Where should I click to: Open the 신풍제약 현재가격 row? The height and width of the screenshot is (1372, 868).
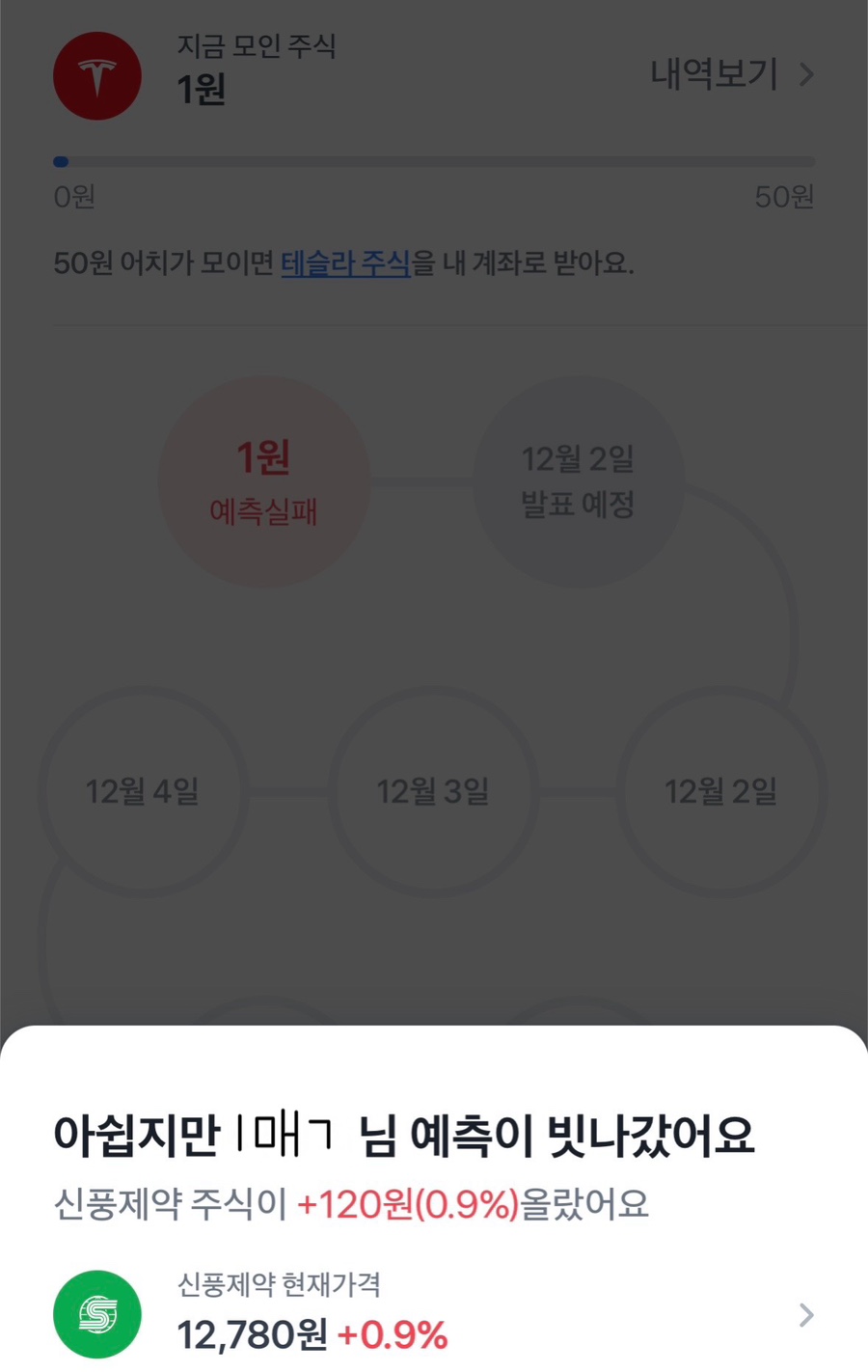(x=434, y=1314)
